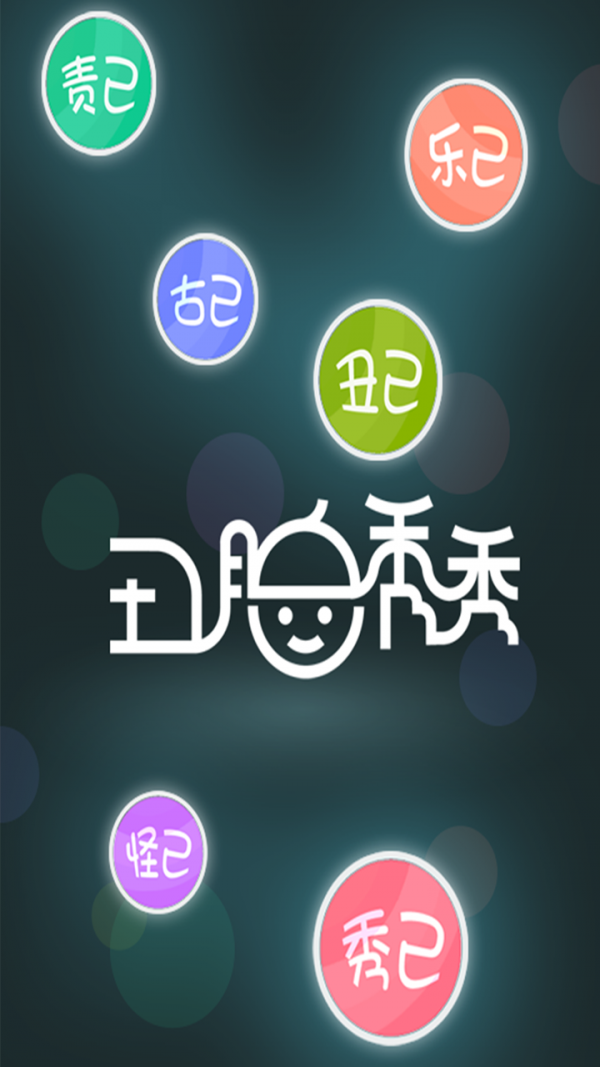Screen dimensions: 600x1067
Task: Enter the pink 秀己 bubble
Action: tap(390, 943)
